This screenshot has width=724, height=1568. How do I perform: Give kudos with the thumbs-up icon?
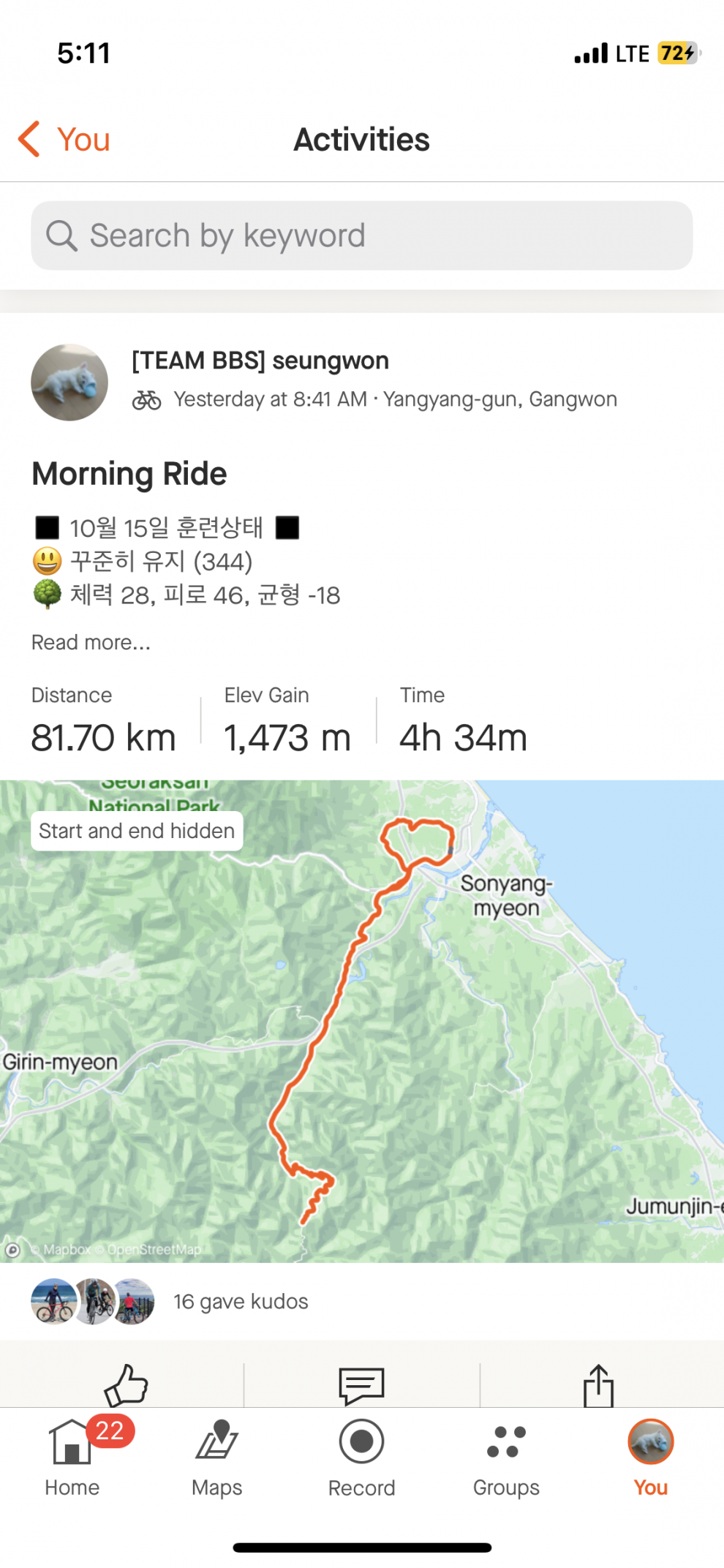126,1385
